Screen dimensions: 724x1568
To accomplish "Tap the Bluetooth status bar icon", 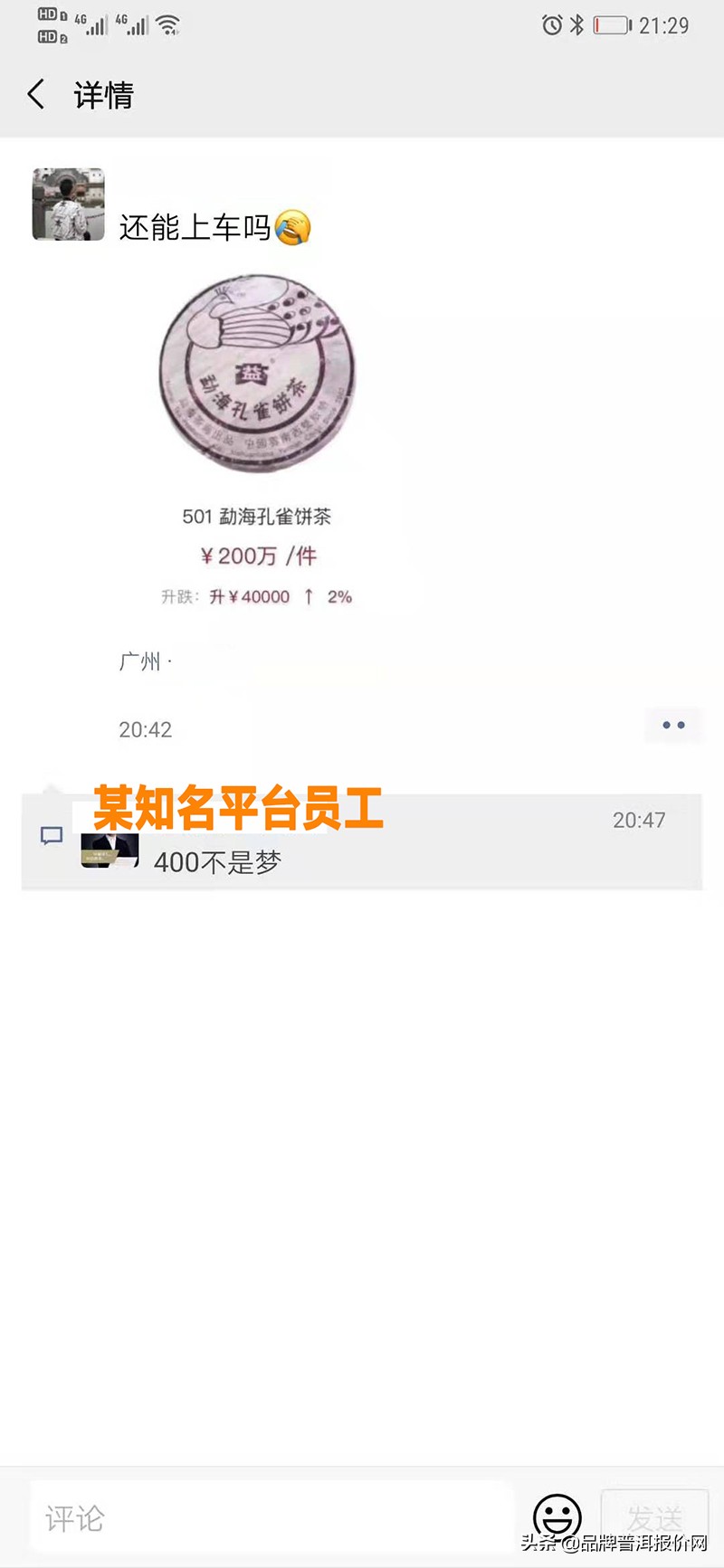I will (x=576, y=25).
